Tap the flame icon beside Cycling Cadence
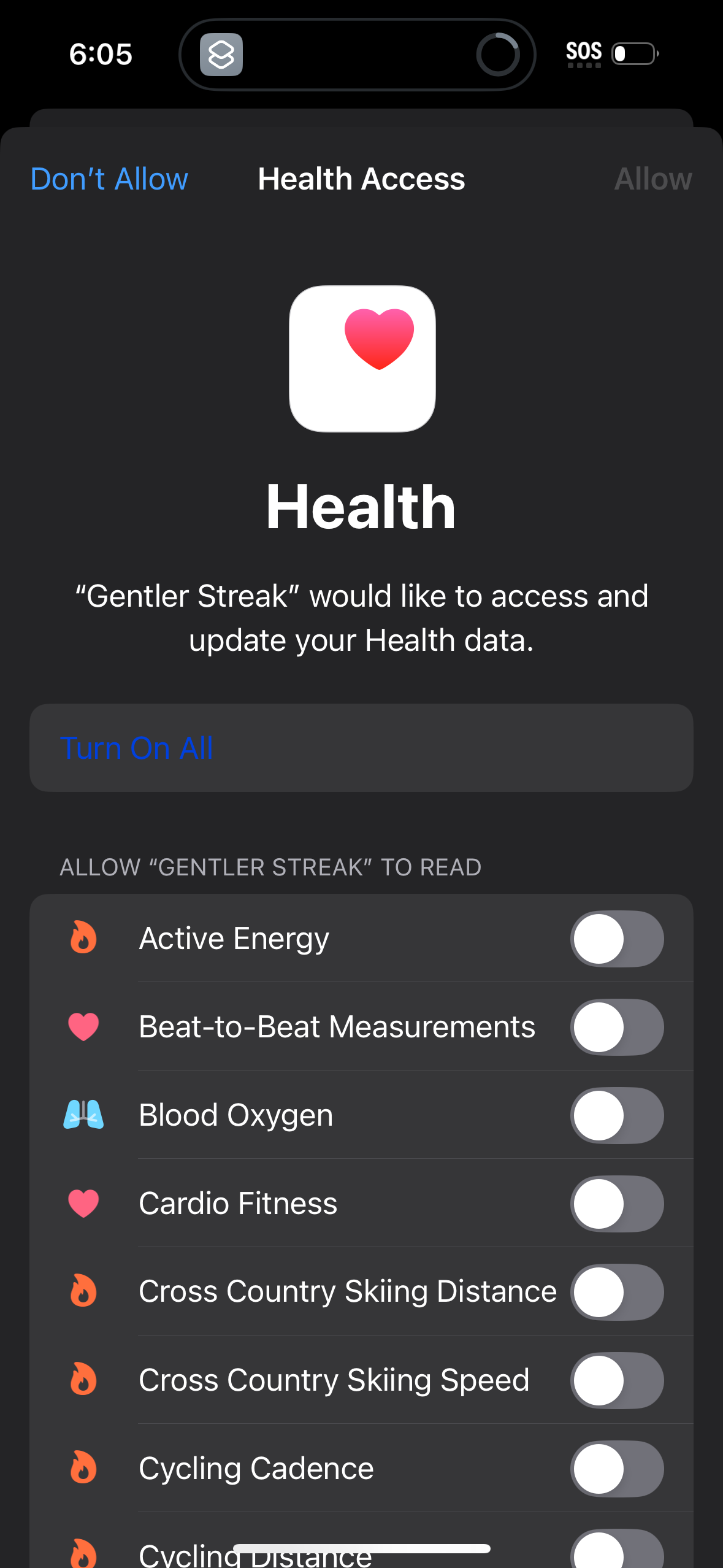The width and height of the screenshot is (723, 1568). (83, 1469)
